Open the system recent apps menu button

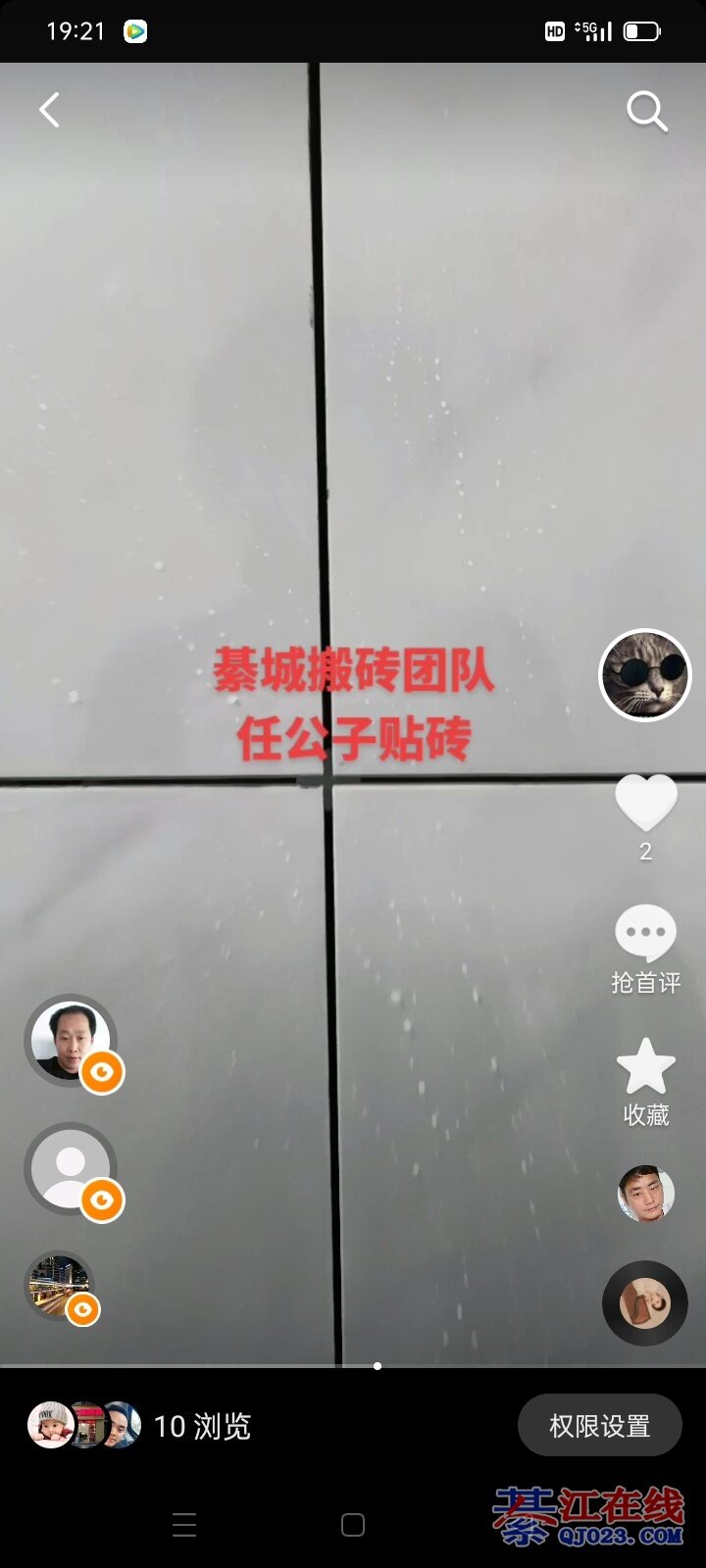[x=184, y=1525]
